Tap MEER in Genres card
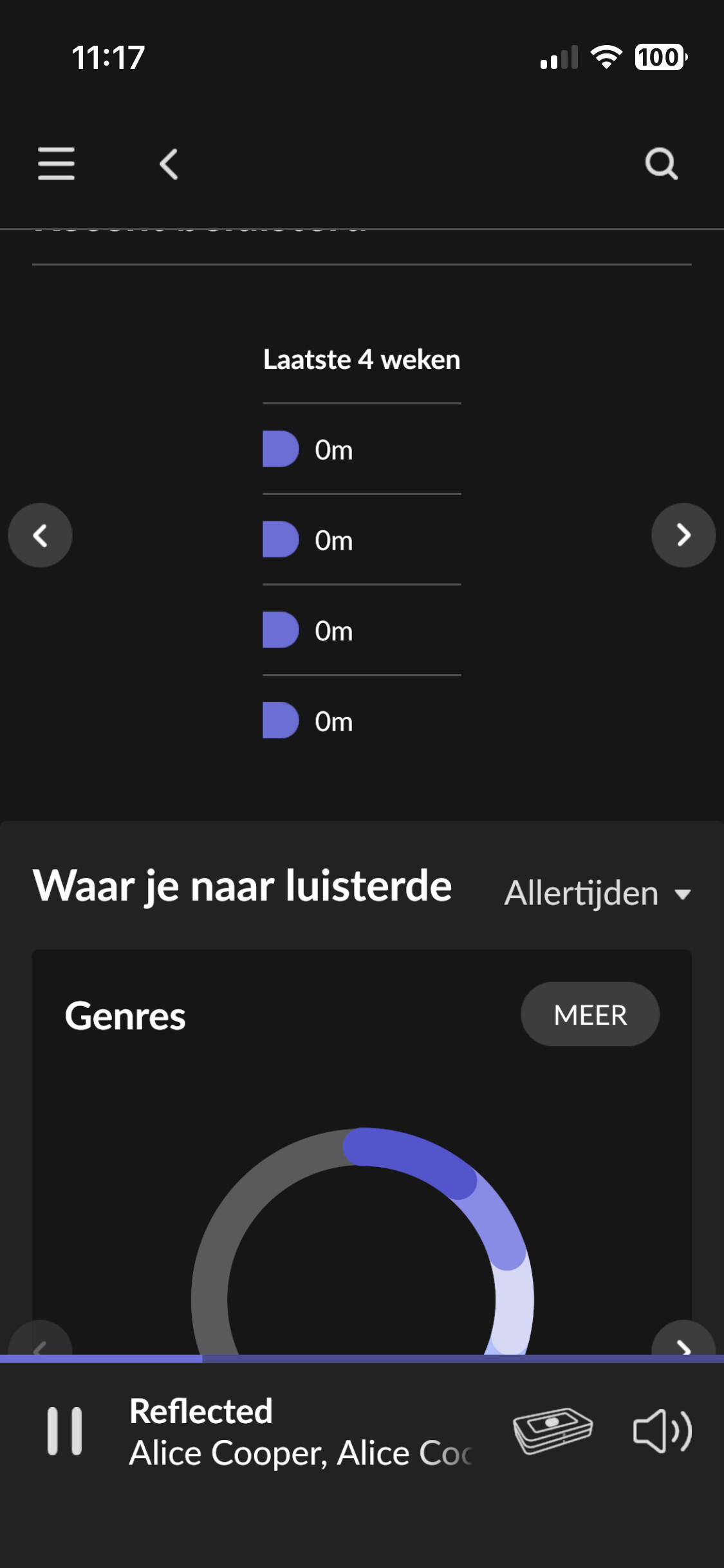Image resolution: width=724 pixels, height=1568 pixels. point(590,1014)
